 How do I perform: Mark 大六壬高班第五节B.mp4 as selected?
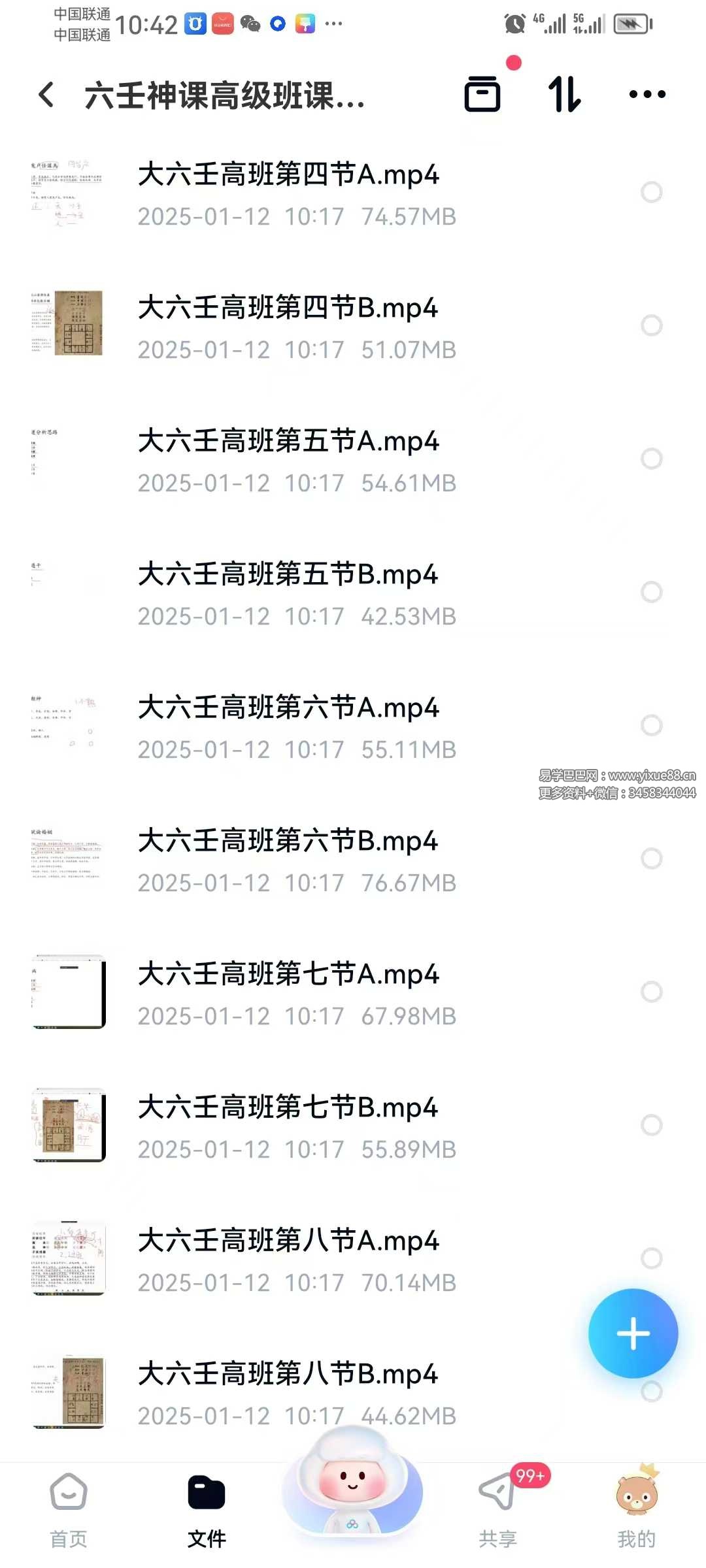[x=651, y=592]
